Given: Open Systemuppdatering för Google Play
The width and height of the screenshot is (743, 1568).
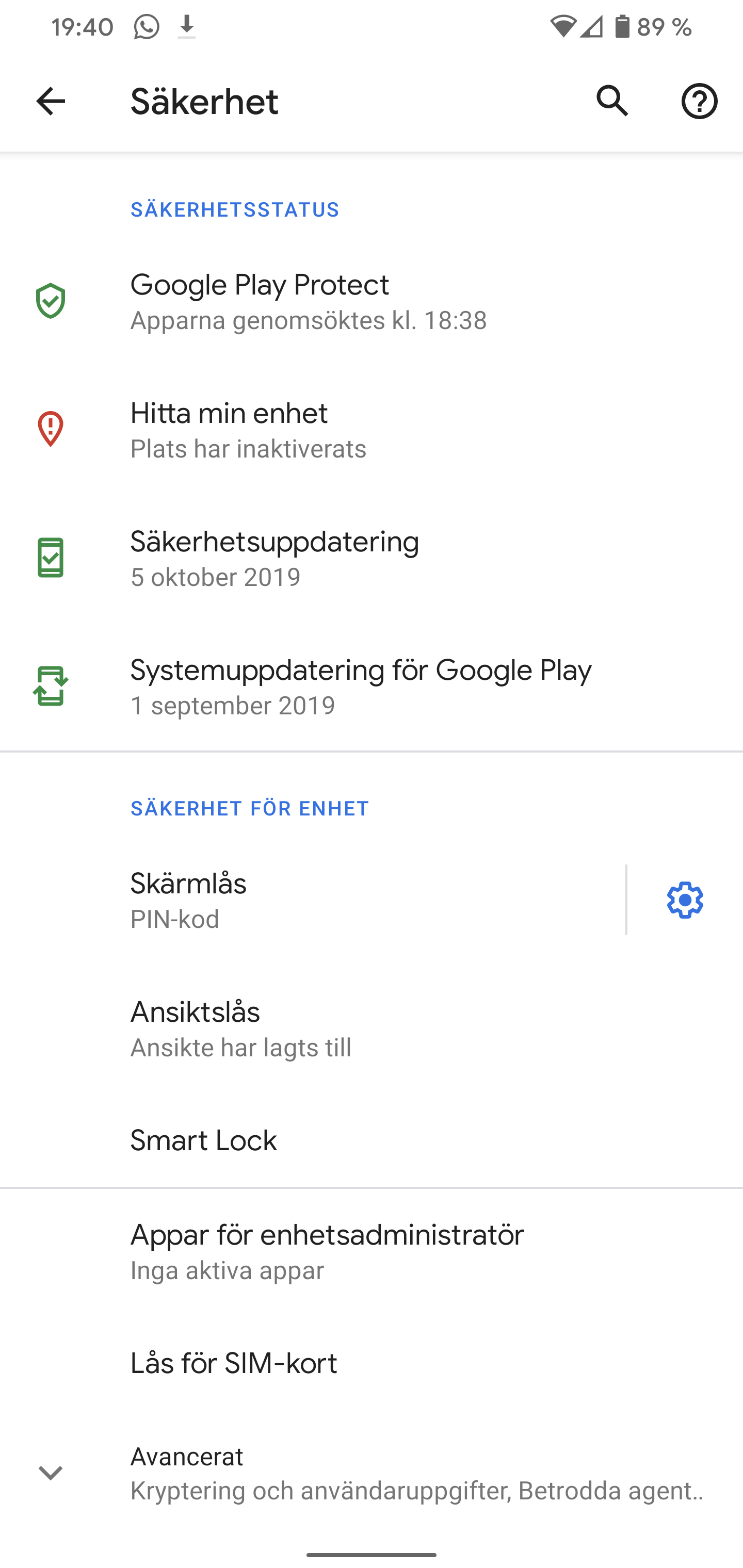Looking at the screenshot, I should pyautogui.click(x=372, y=687).
